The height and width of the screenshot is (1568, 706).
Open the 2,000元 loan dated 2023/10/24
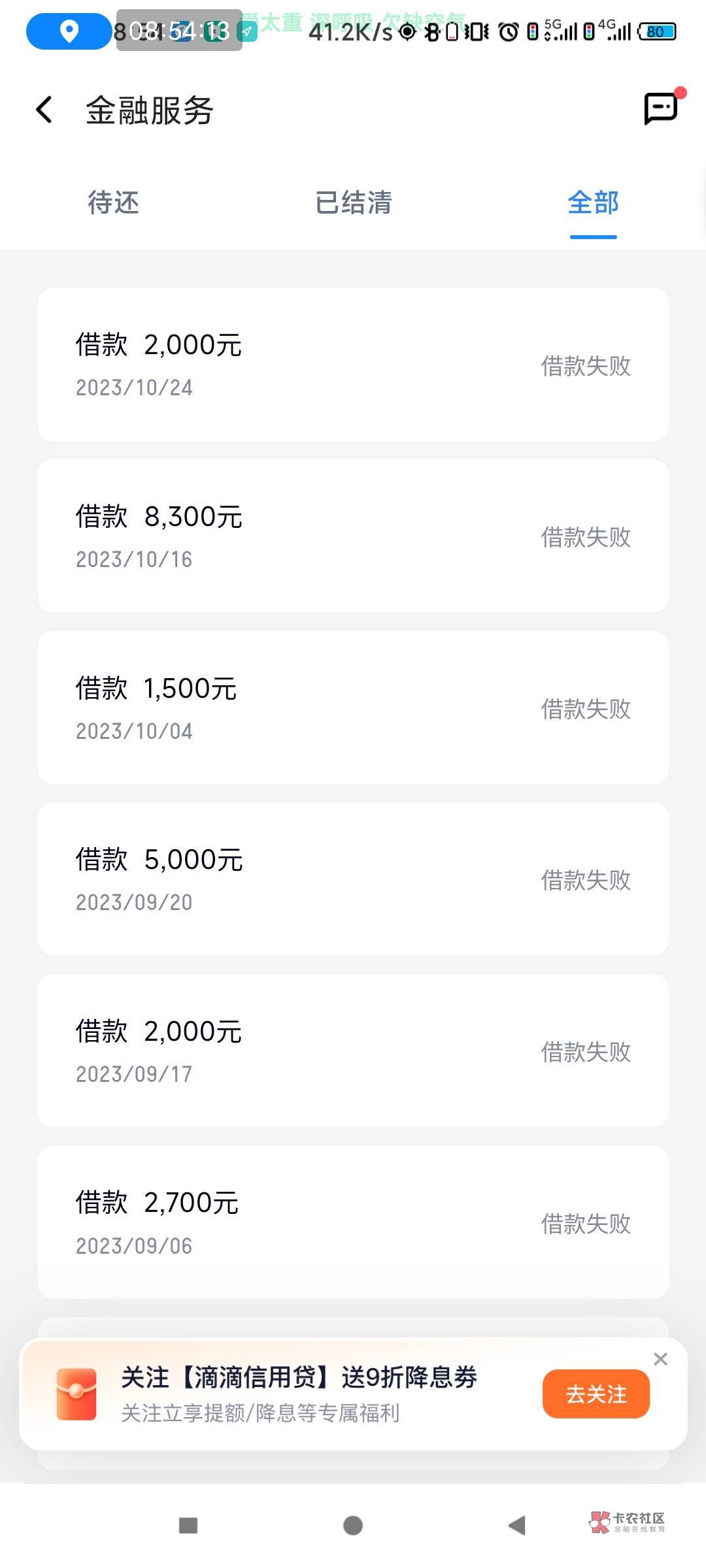tap(353, 365)
